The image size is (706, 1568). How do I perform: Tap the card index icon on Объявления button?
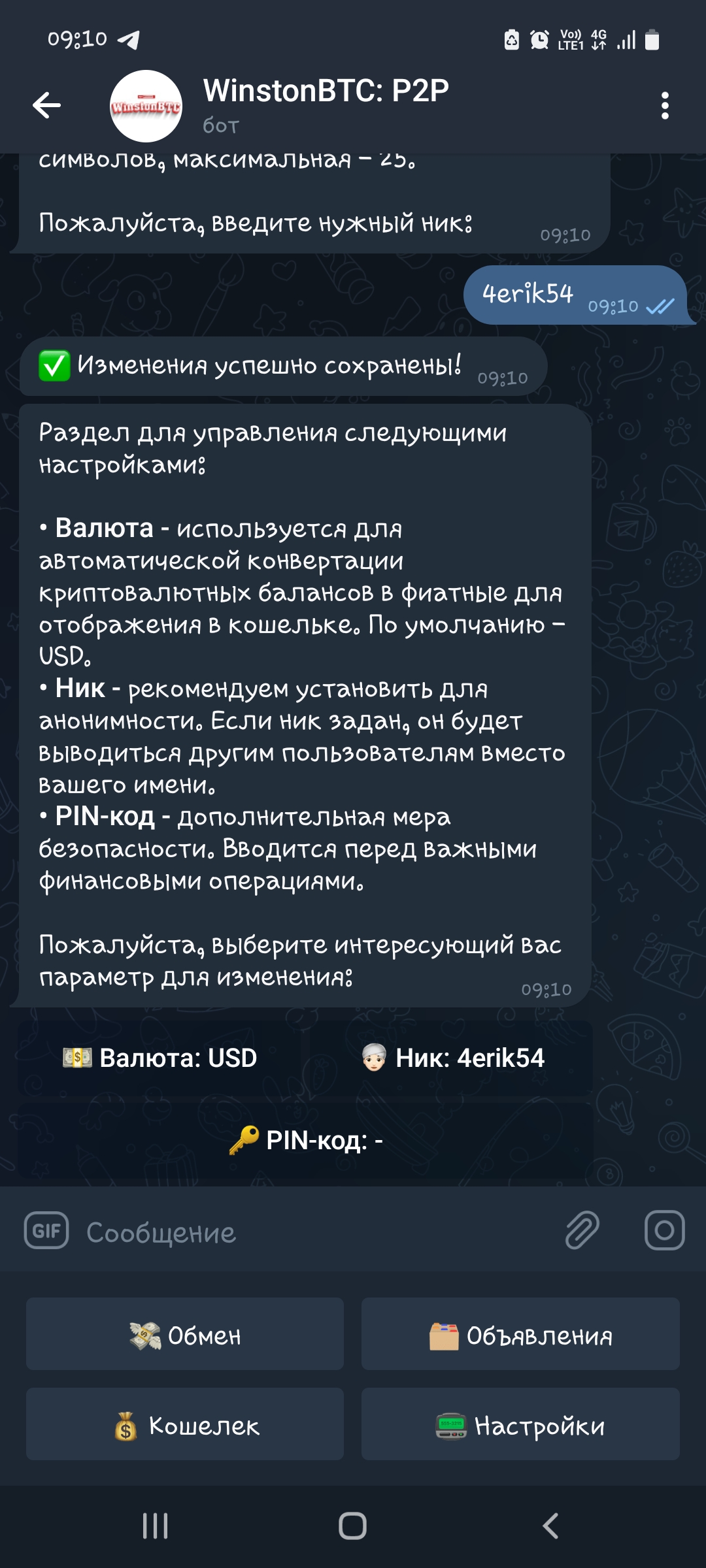click(443, 1333)
